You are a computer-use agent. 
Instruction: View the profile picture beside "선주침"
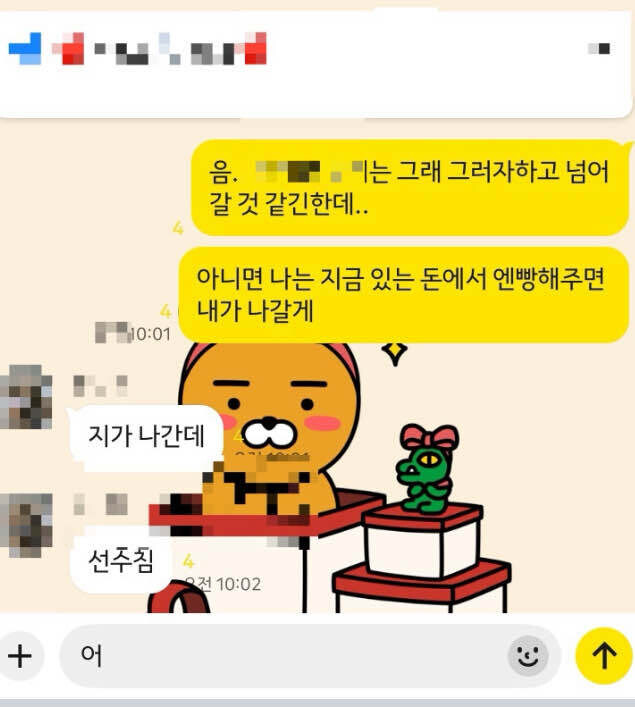coord(24,523)
